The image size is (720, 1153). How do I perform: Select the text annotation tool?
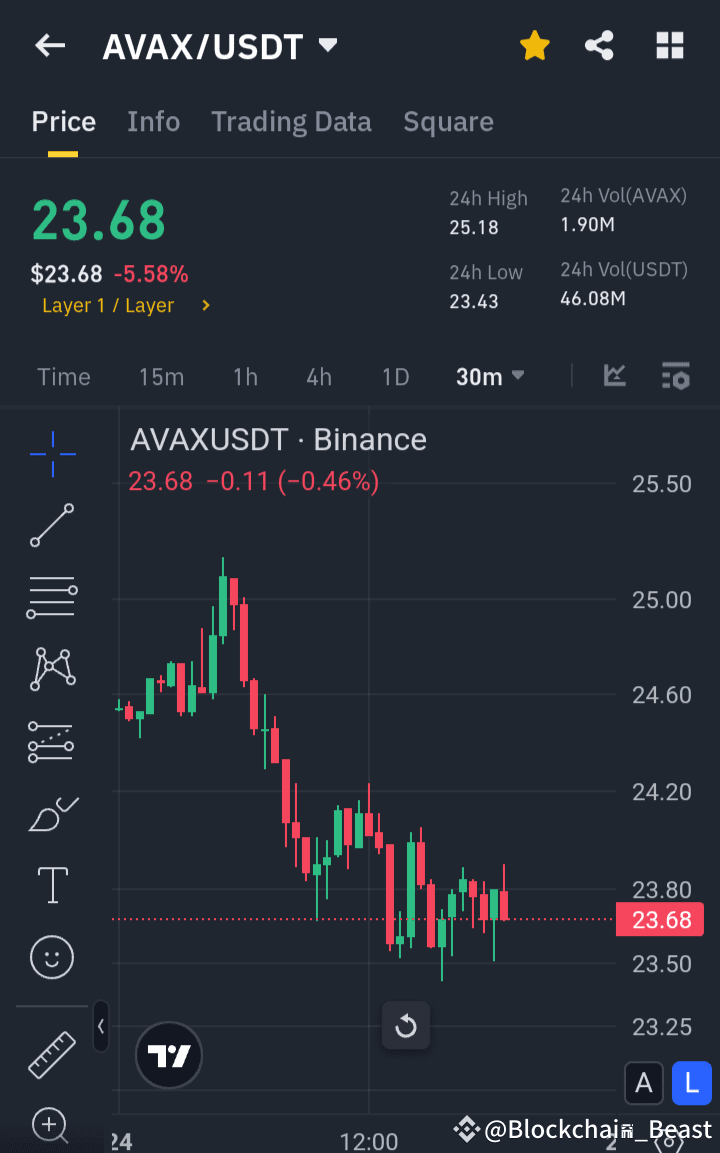coord(51,885)
